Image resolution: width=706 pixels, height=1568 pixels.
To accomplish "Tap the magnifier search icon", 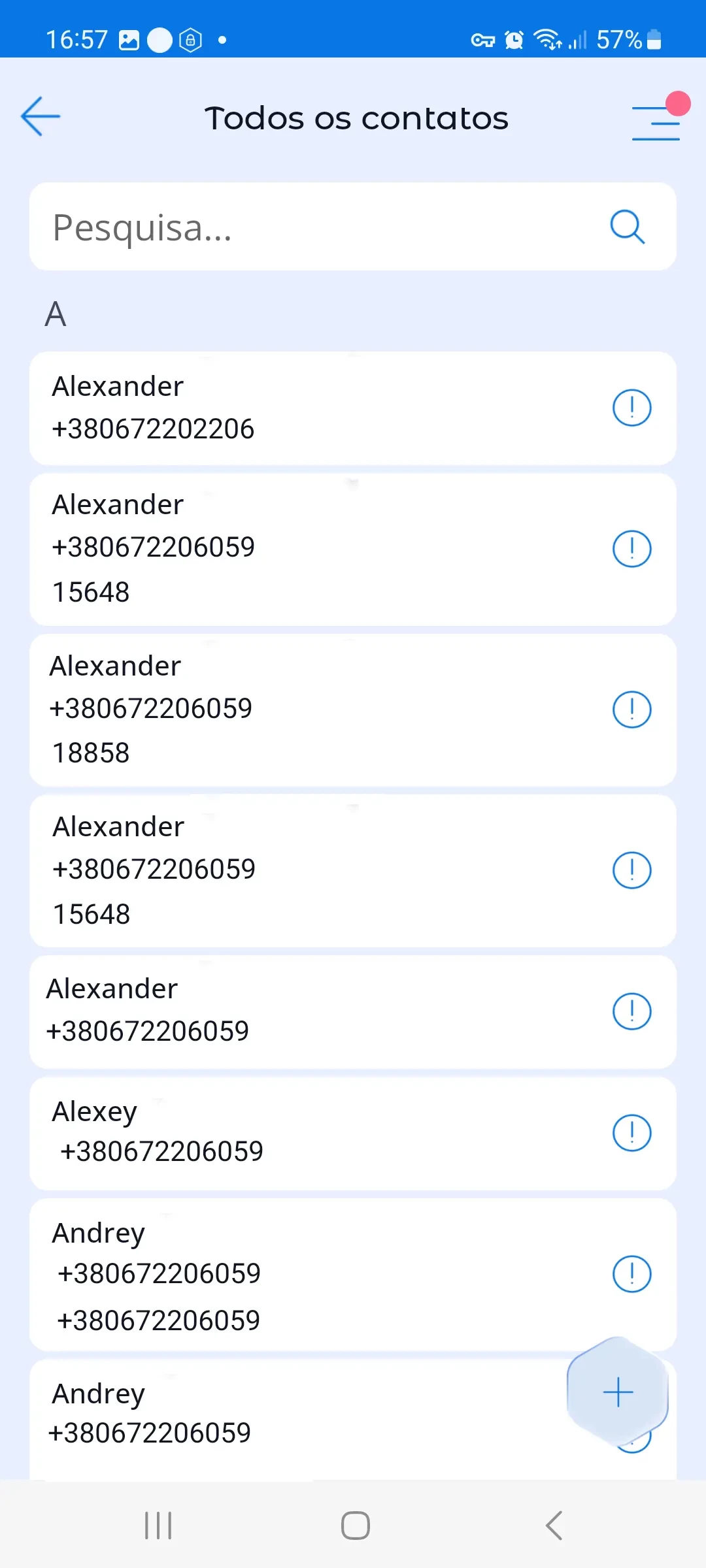I will pos(628,227).
